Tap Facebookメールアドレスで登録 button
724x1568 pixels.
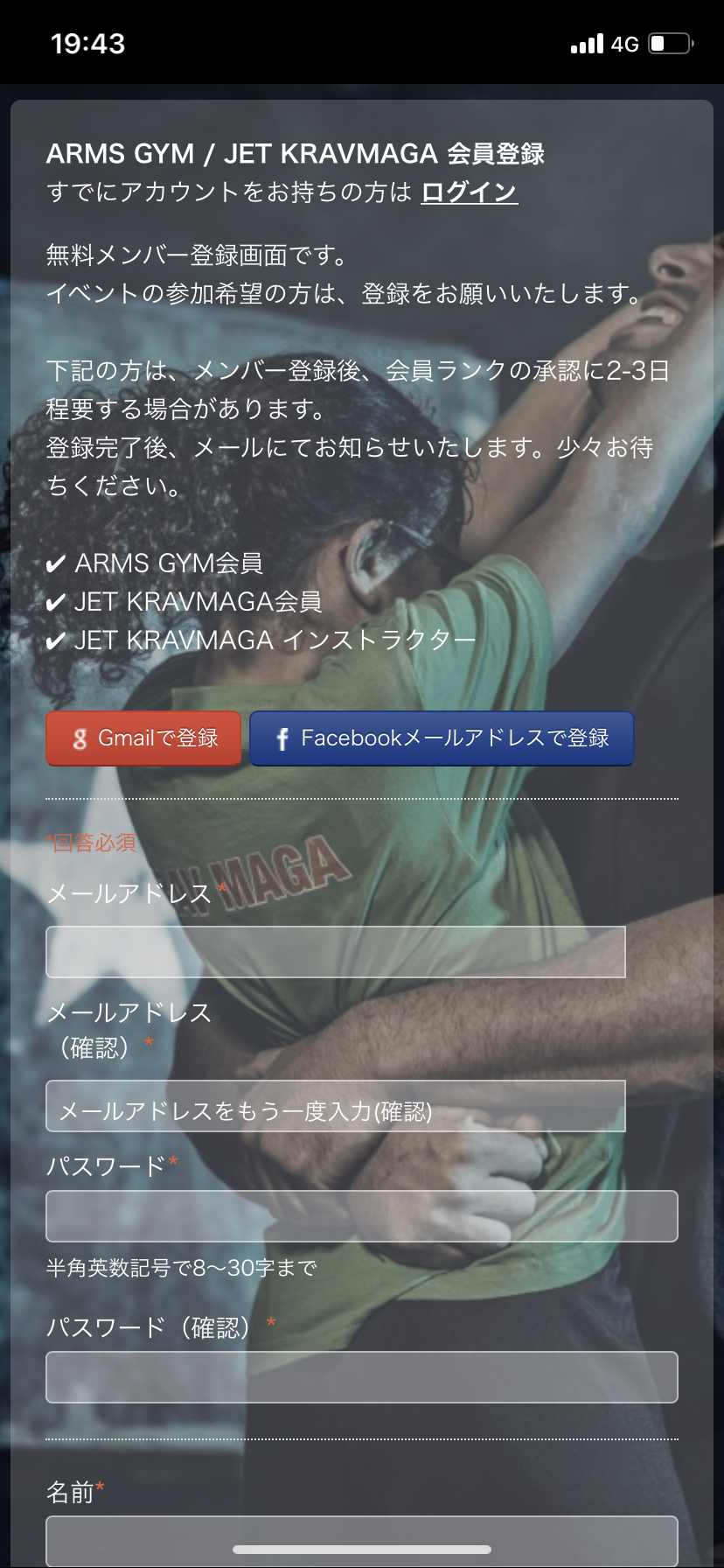tap(442, 738)
